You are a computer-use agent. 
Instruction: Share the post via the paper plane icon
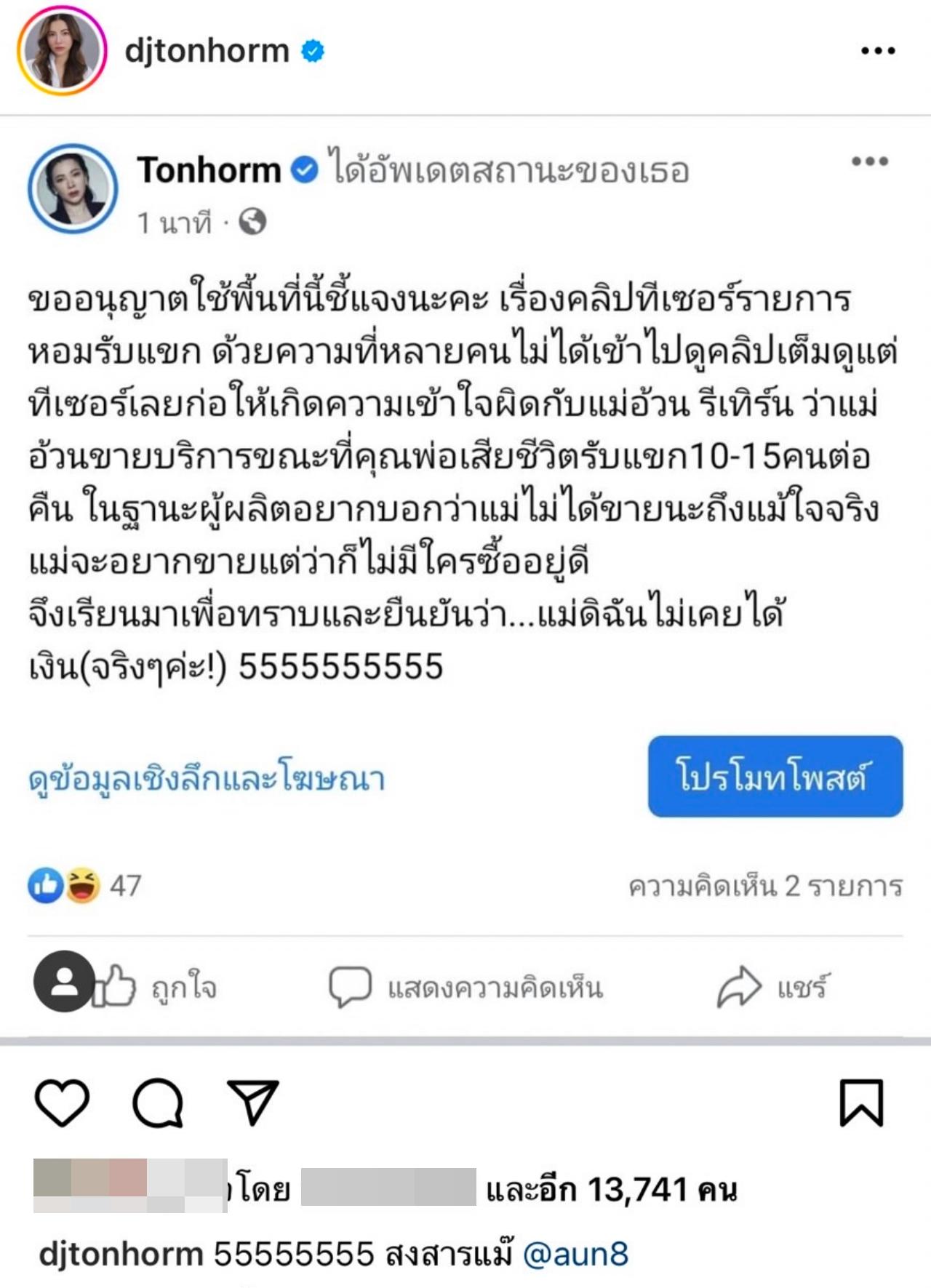(x=252, y=1103)
